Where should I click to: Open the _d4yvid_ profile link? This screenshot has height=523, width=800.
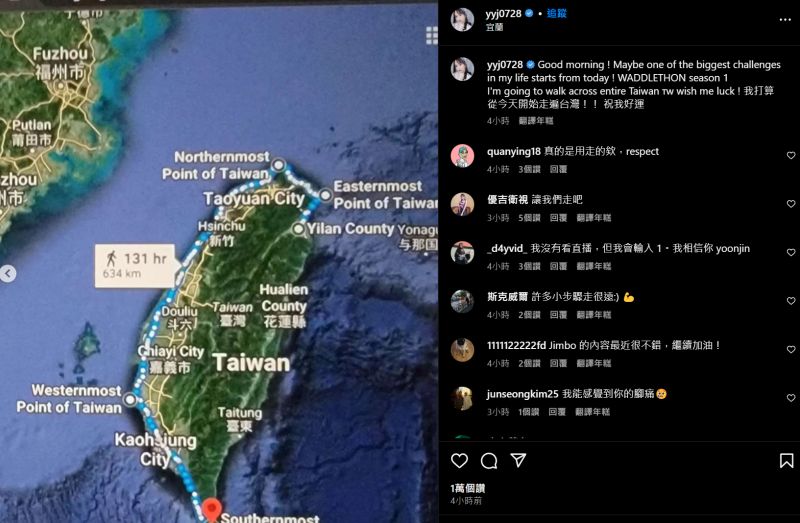point(506,248)
